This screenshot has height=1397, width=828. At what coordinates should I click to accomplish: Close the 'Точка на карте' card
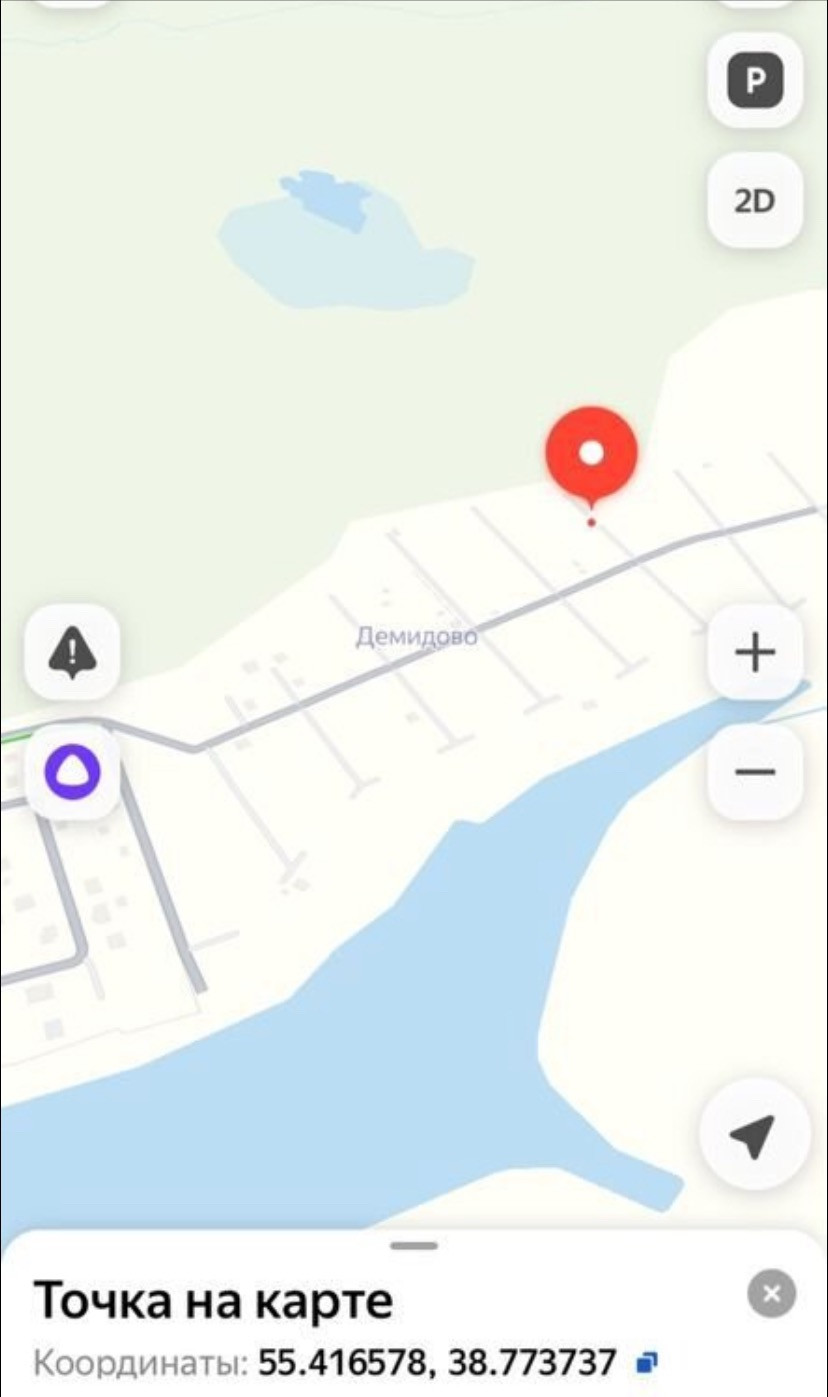click(772, 1295)
